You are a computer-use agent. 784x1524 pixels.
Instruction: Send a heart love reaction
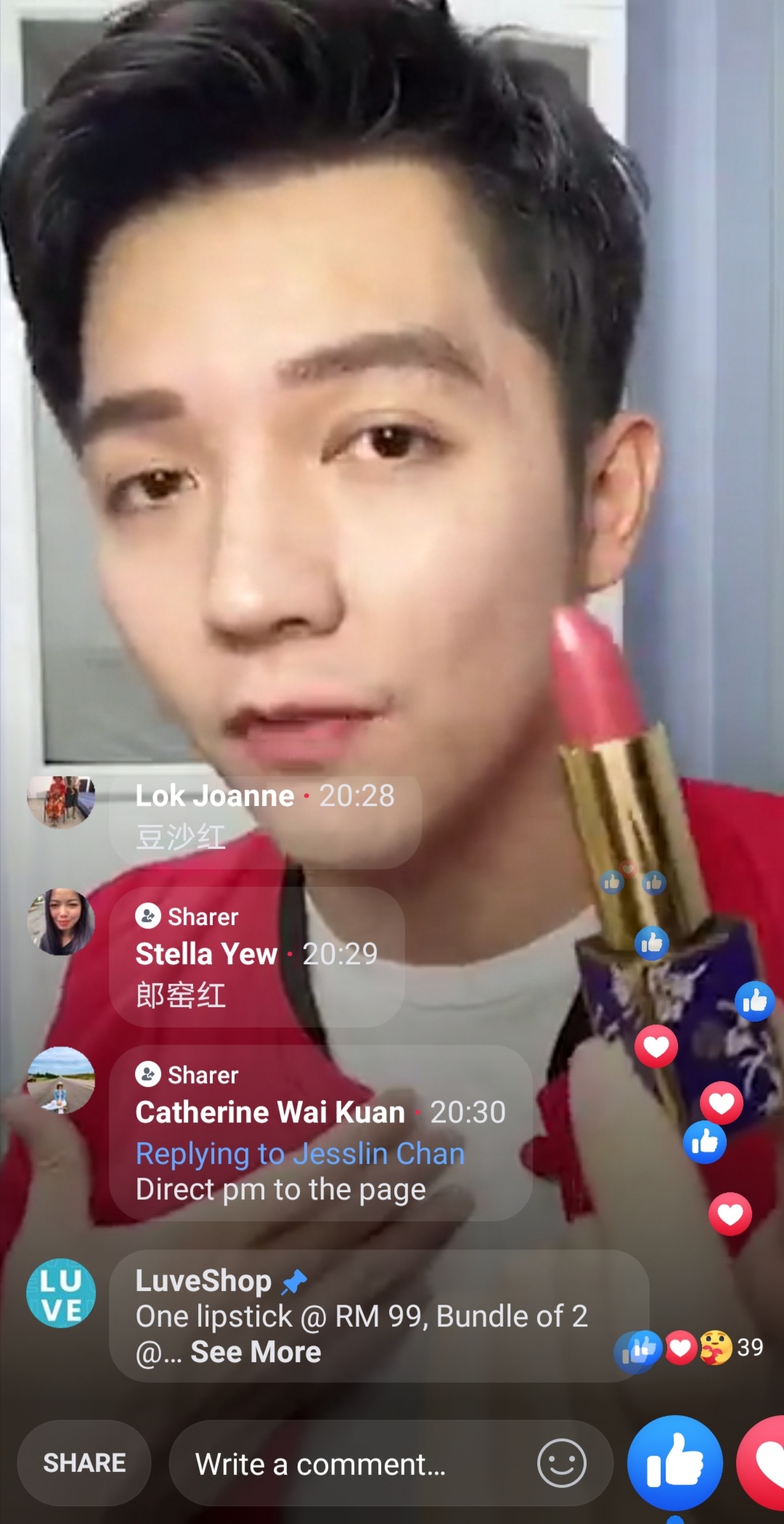click(766, 1461)
